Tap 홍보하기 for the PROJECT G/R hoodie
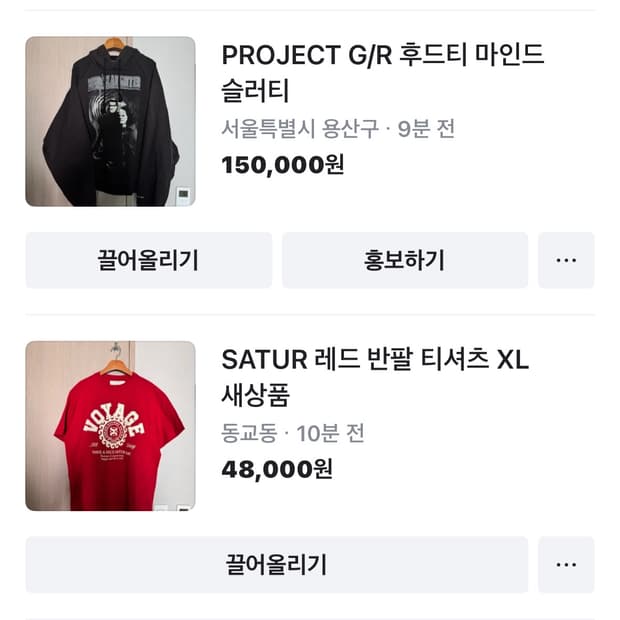The image size is (620, 620). [404, 261]
